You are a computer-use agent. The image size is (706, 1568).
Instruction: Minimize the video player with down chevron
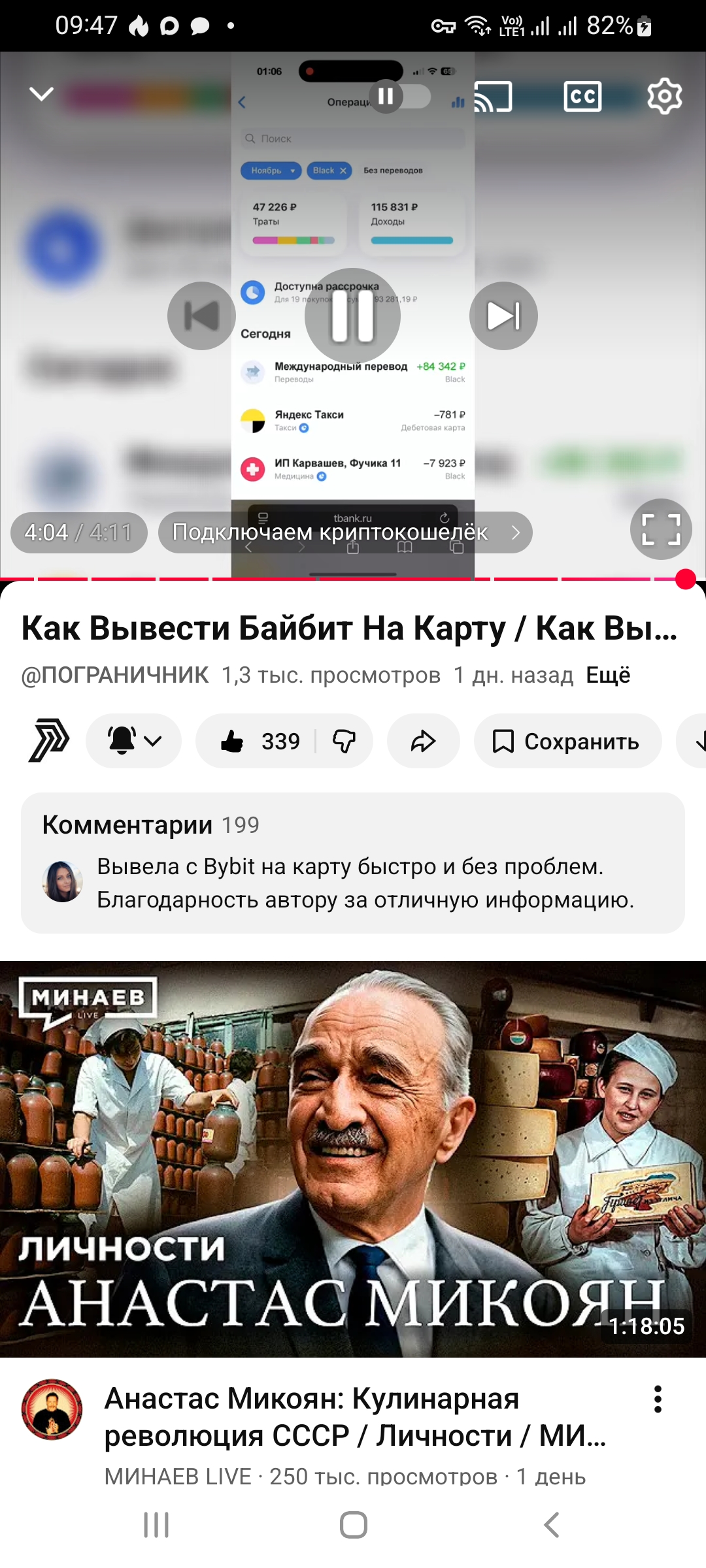click(x=41, y=95)
